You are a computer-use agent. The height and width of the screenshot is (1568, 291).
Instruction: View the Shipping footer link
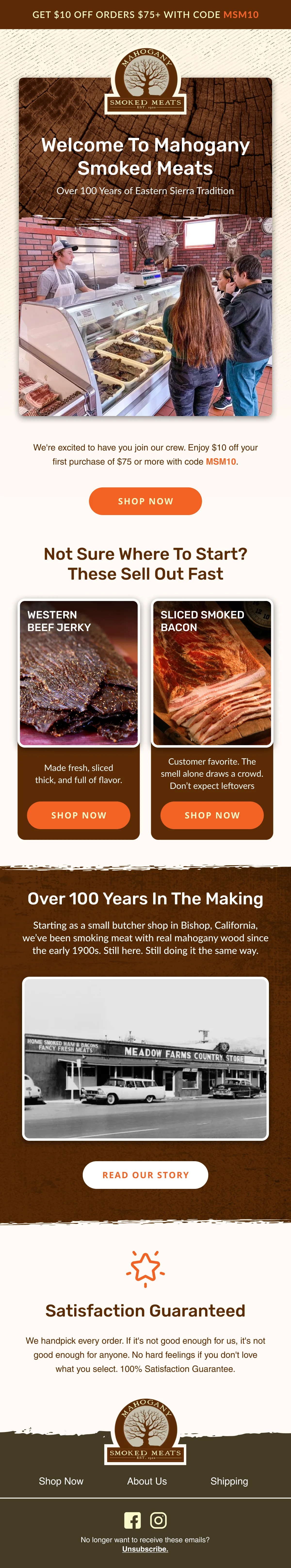click(x=229, y=1481)
